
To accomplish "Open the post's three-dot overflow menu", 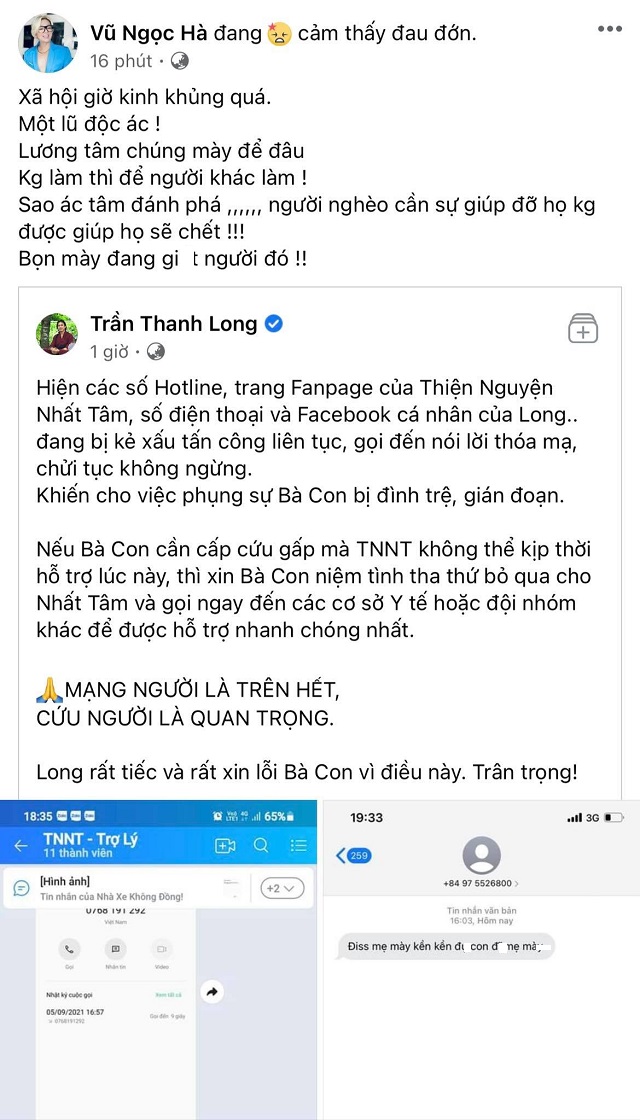I will 609,29.
